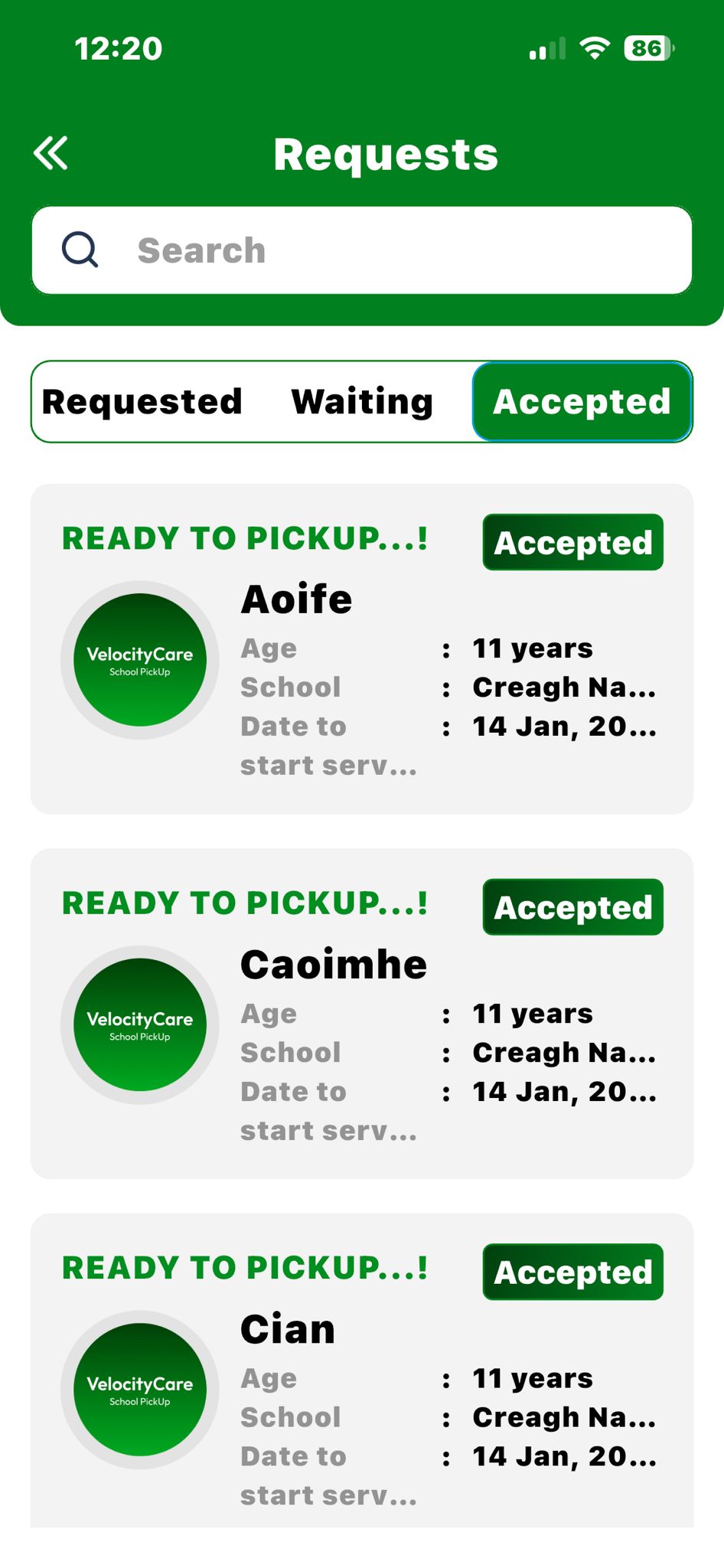
Task: Tap Caoimhe's Accepted status badge
Action: coord(572,908)
